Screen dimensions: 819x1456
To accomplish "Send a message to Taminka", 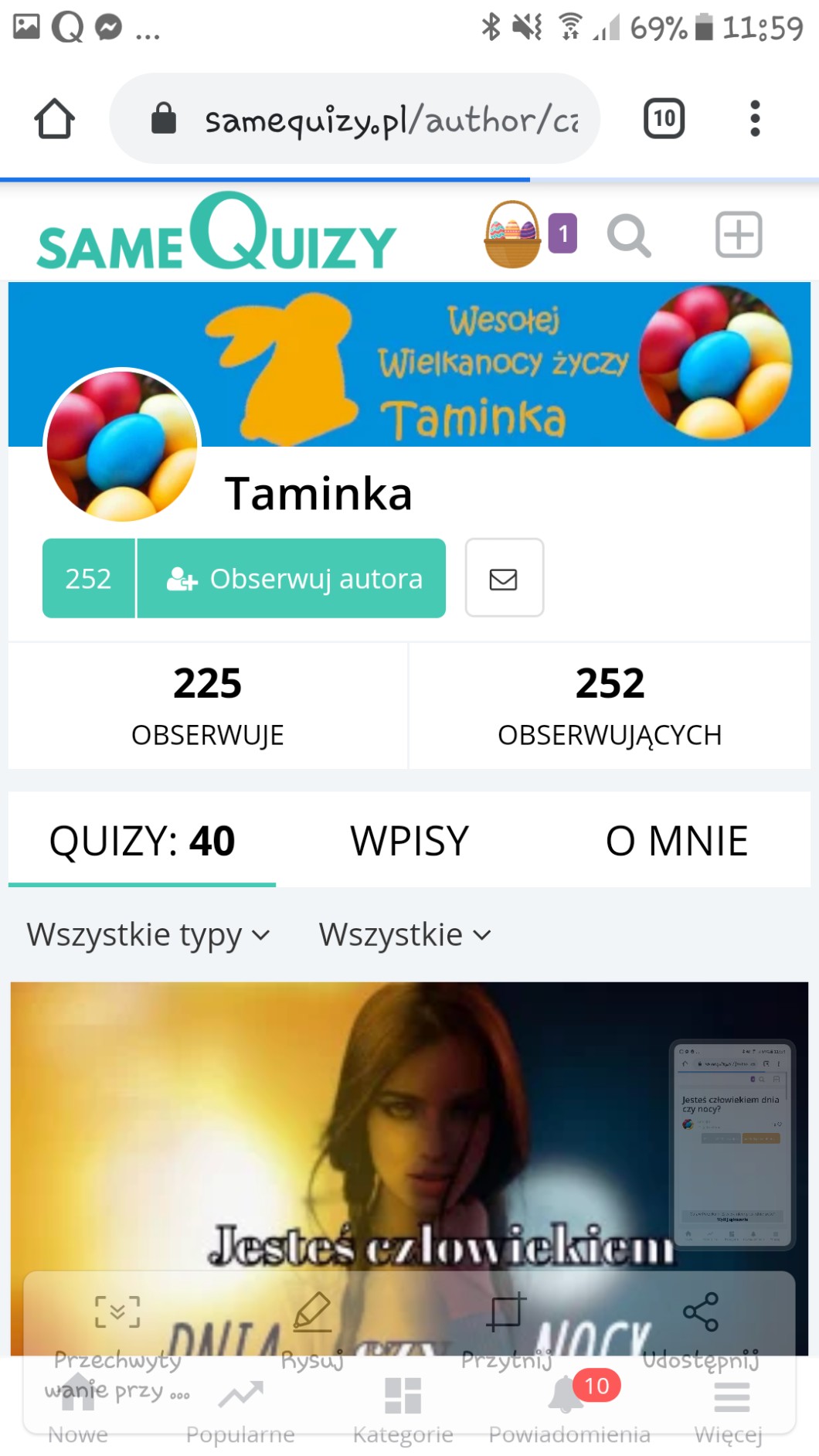I will coord(504,579).
